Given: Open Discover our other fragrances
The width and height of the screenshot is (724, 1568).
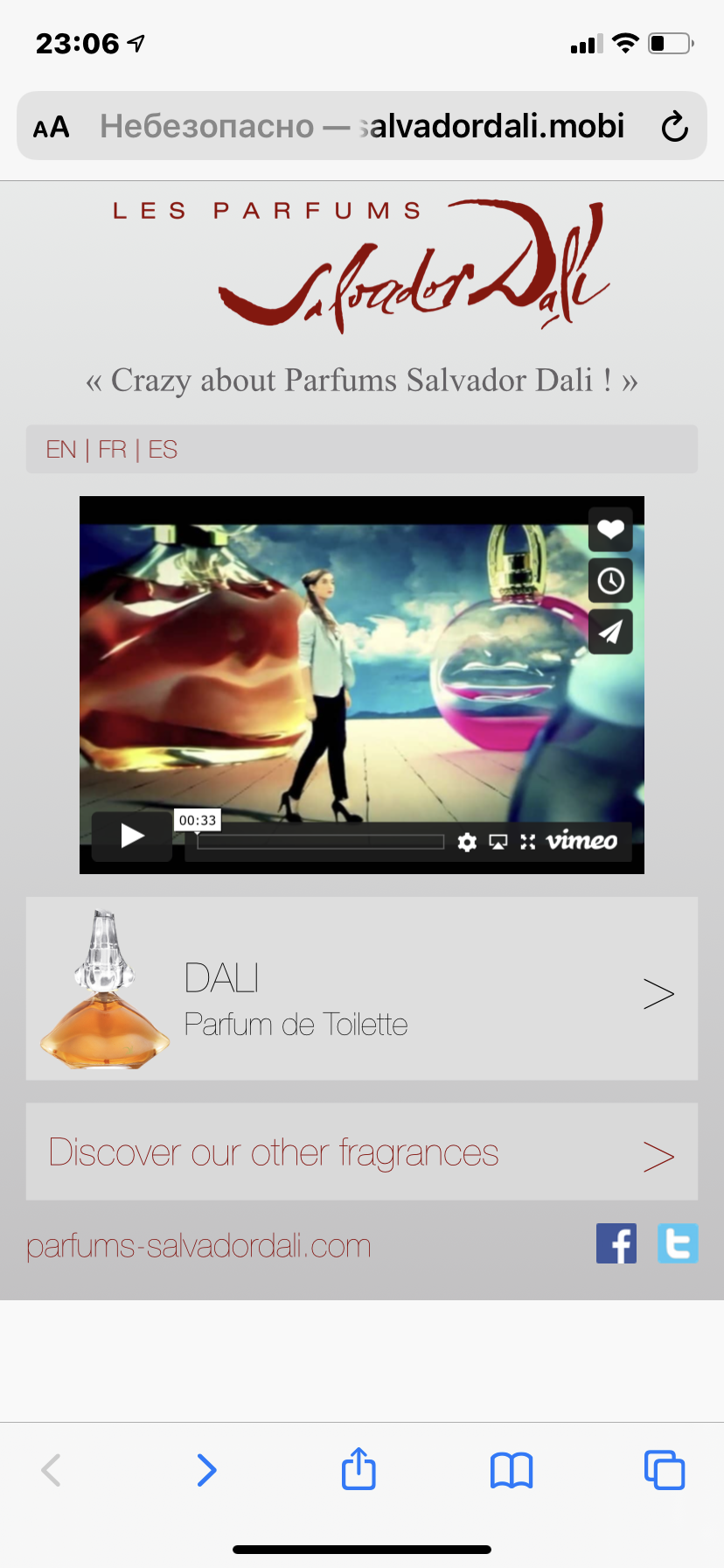Looking at the screenshot, I should 362,1152.
